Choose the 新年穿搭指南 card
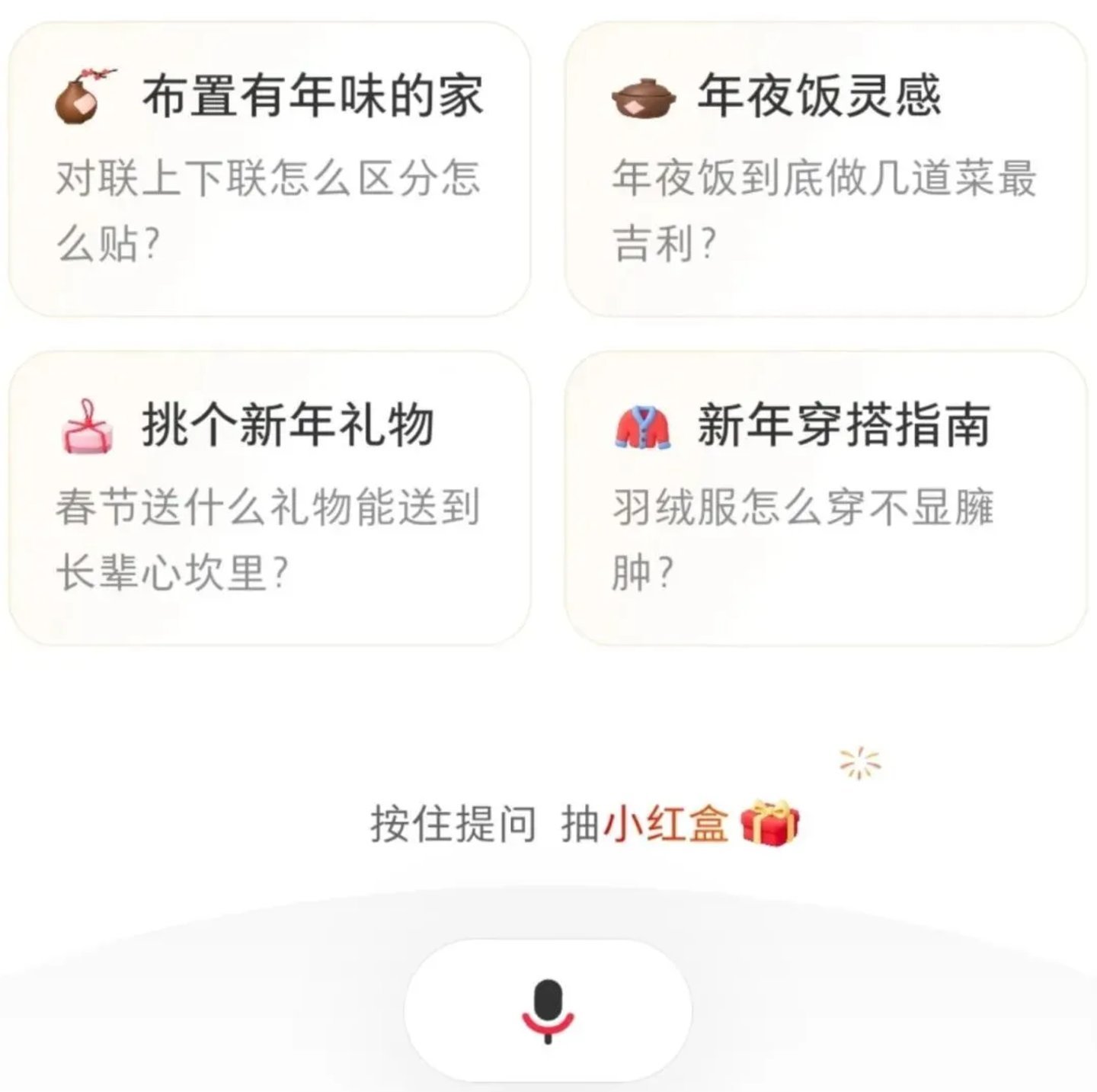Image resolution: width=1097 pixels, height=1092 pixels. click(x=825, y=498)
